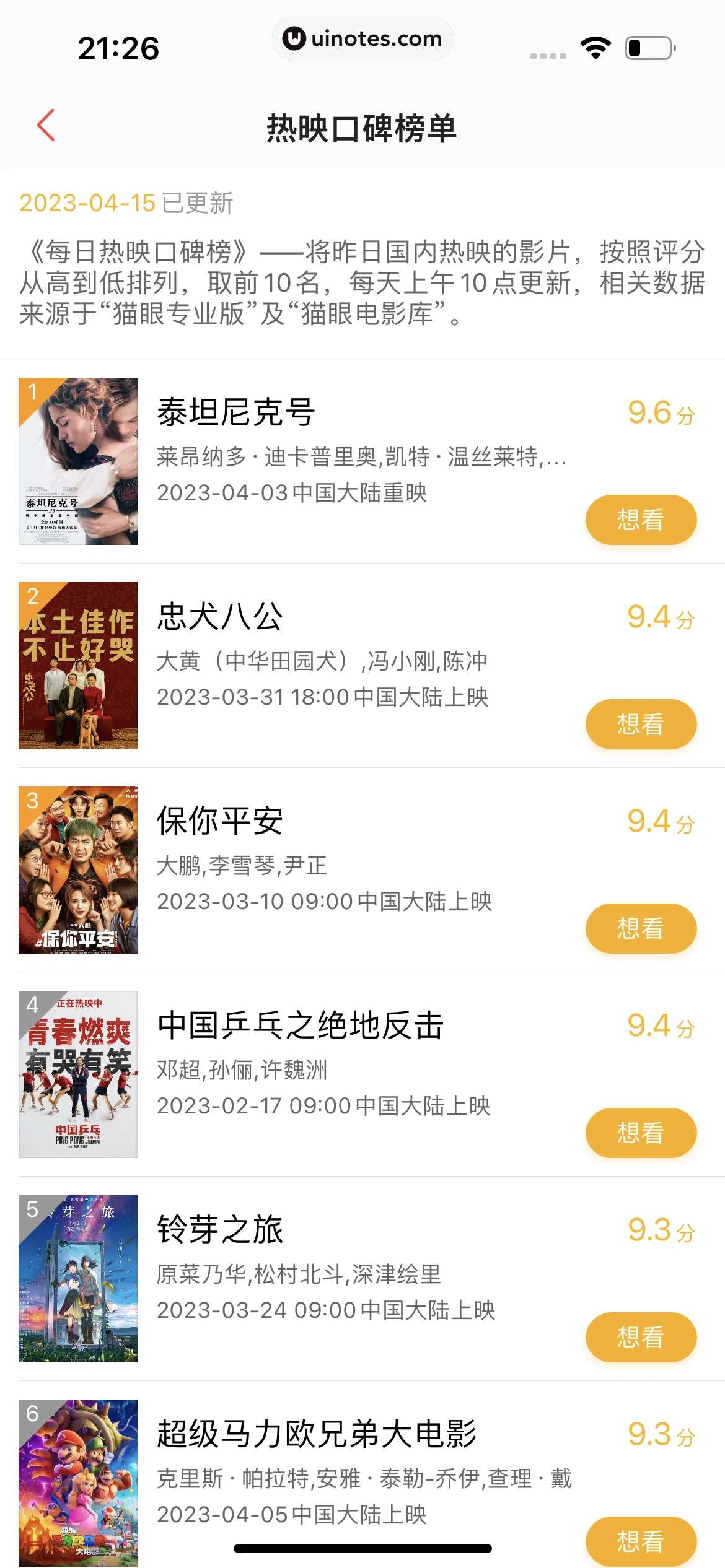Go back using the red arrow
This screenshot has height=1568, width=725.
pos(46,126)
